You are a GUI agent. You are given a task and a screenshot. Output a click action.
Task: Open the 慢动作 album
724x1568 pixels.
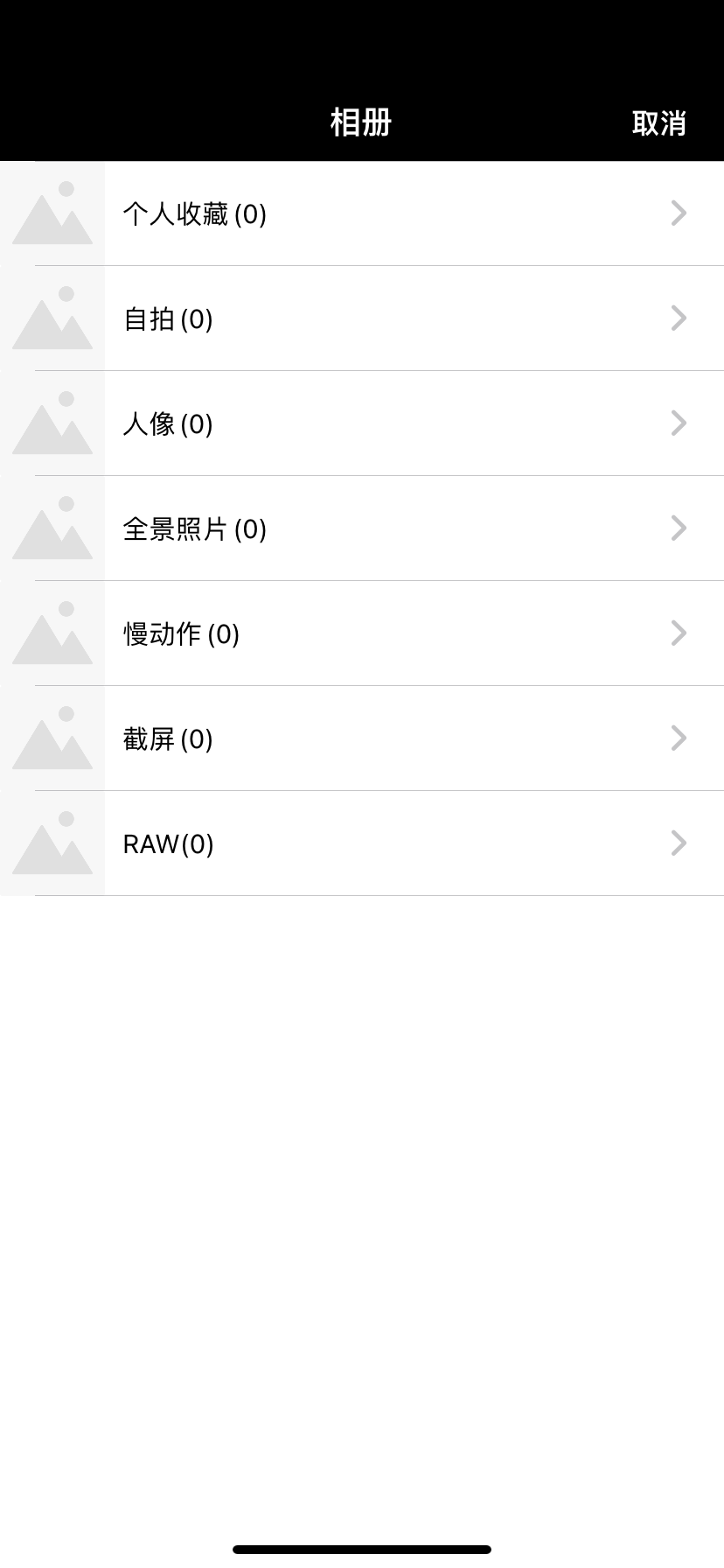(362, 633)
